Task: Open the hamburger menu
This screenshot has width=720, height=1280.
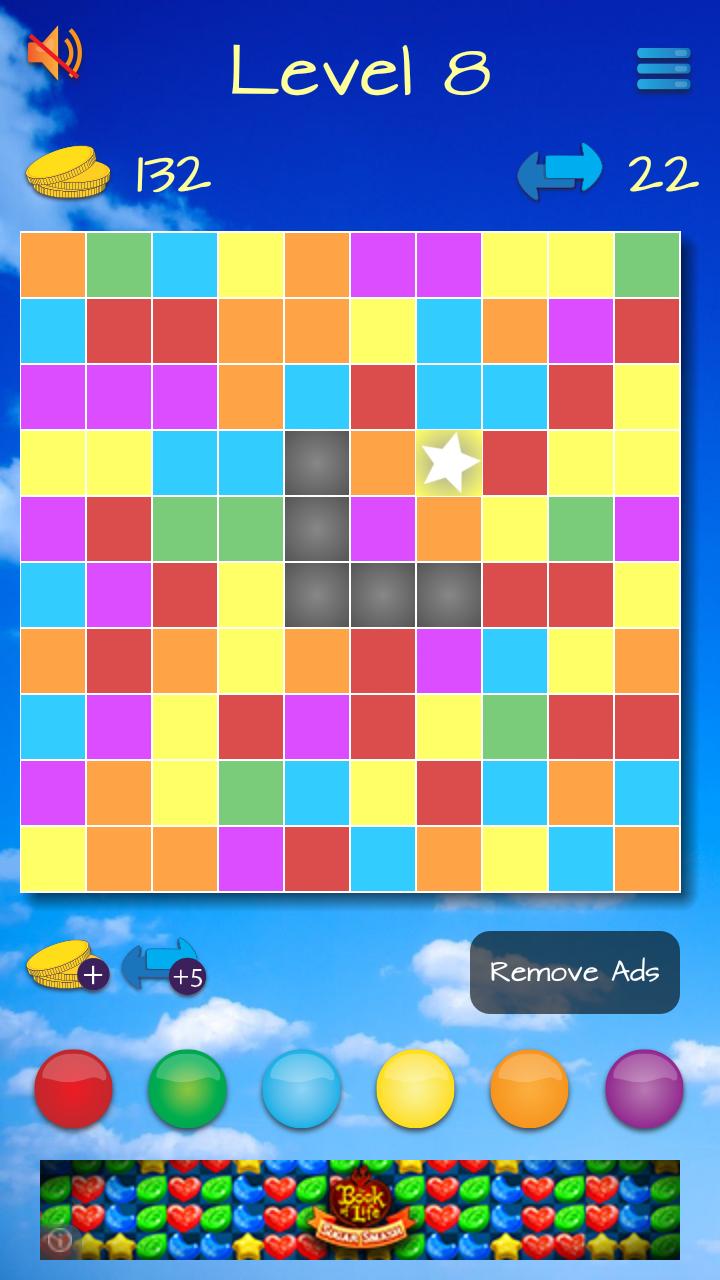Action: pyautogui.click(x=663, y=69)
